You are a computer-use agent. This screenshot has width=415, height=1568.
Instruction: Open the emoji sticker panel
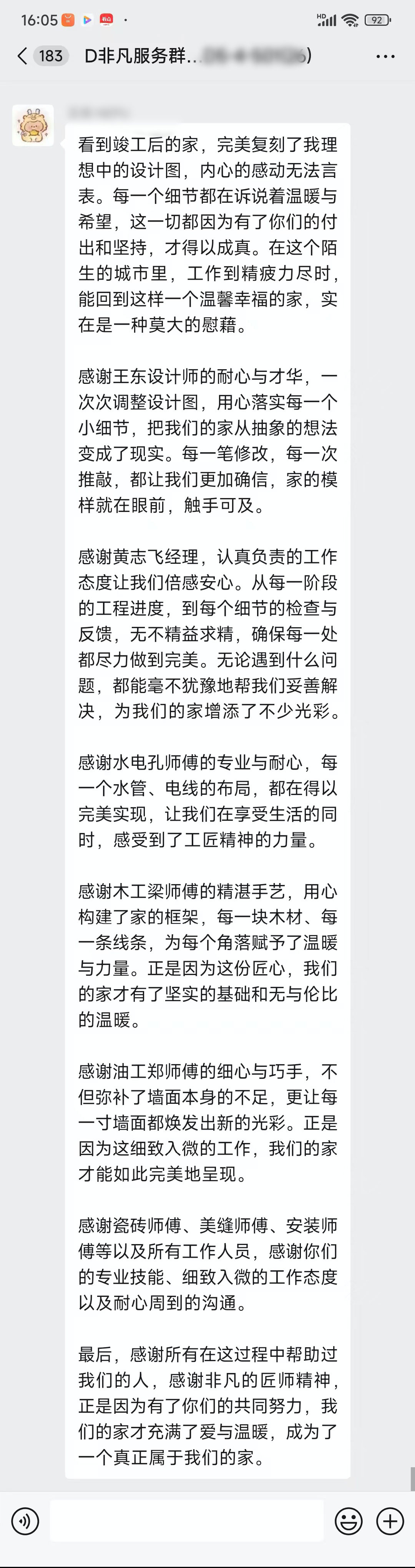click(349, 1521)
